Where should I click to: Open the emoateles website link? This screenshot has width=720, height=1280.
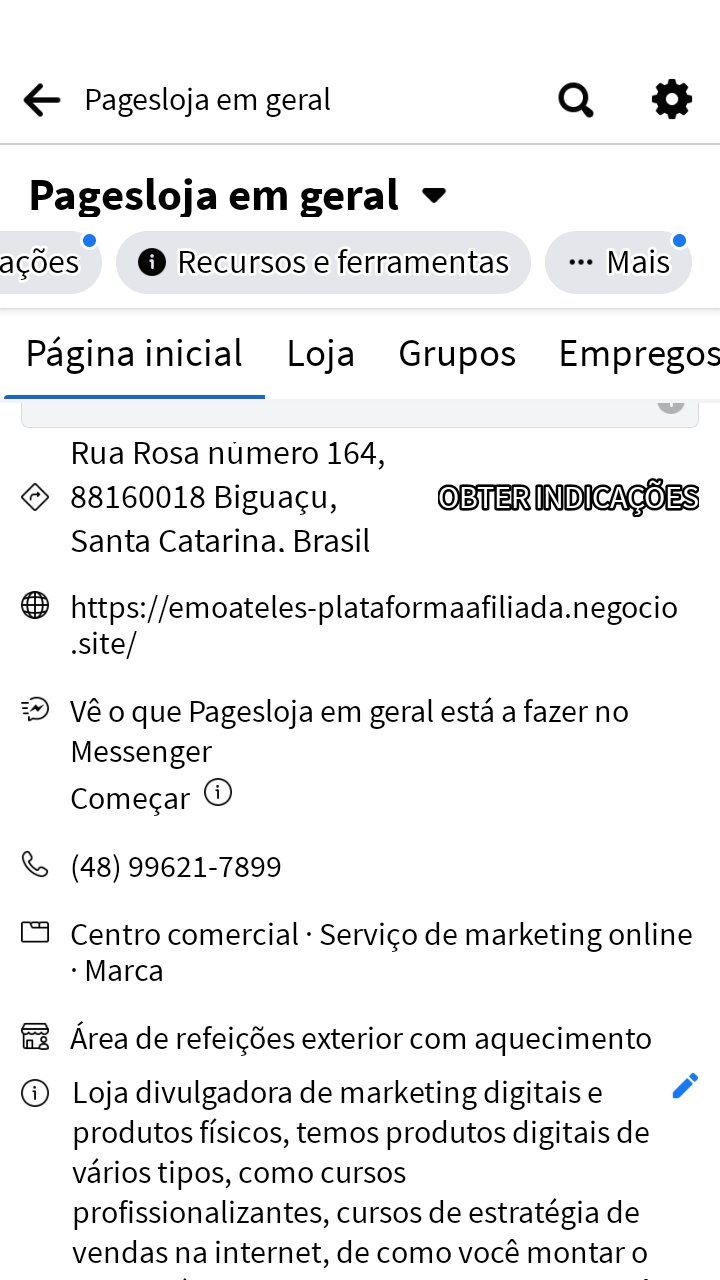373,625
